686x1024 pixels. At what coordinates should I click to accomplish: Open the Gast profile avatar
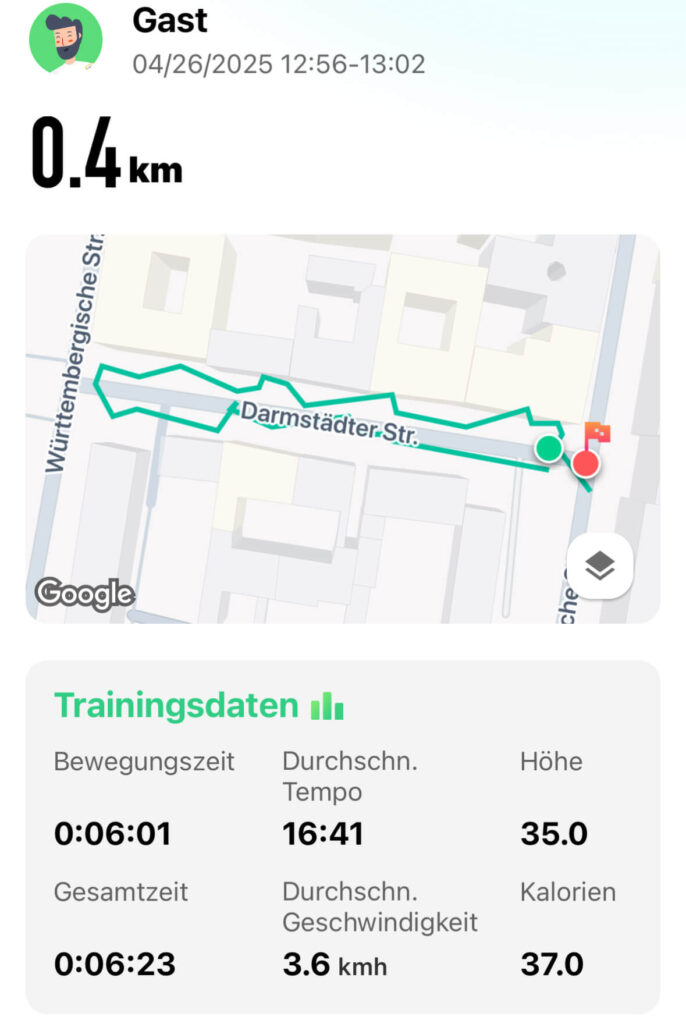[65, 40]
